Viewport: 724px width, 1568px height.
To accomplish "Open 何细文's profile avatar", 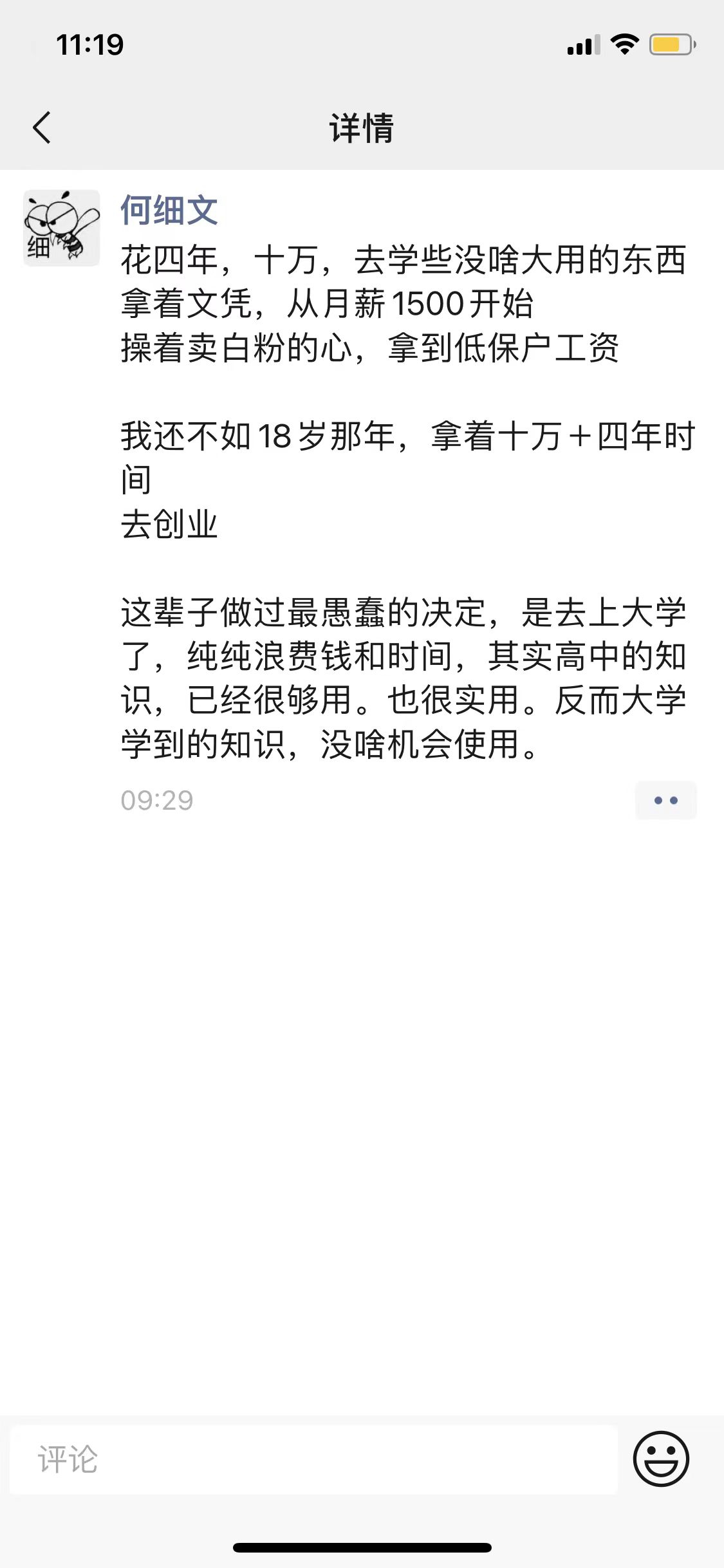I will tap(62, 228).
